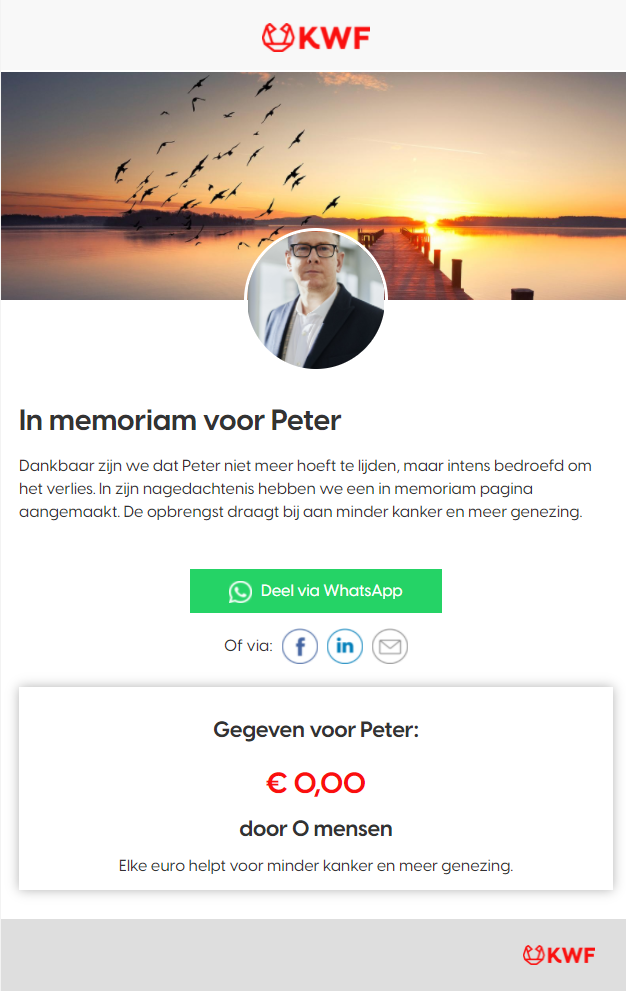
Task: Share this memorial by email
Action: [x=390, y=646]
